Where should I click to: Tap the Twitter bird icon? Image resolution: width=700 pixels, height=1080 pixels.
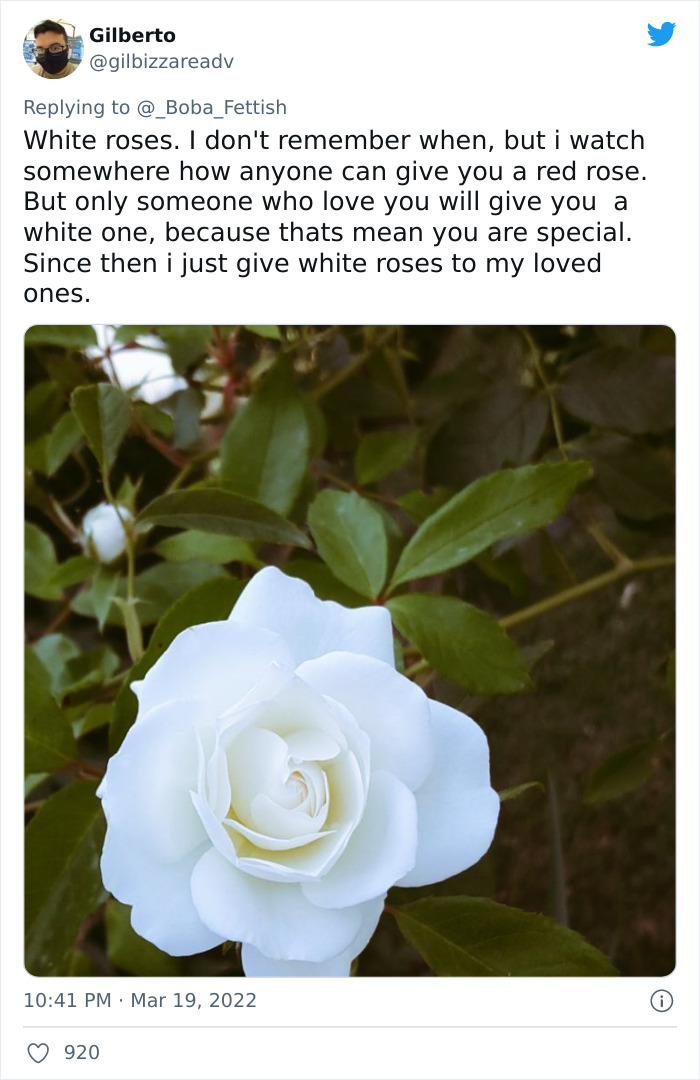661,35
